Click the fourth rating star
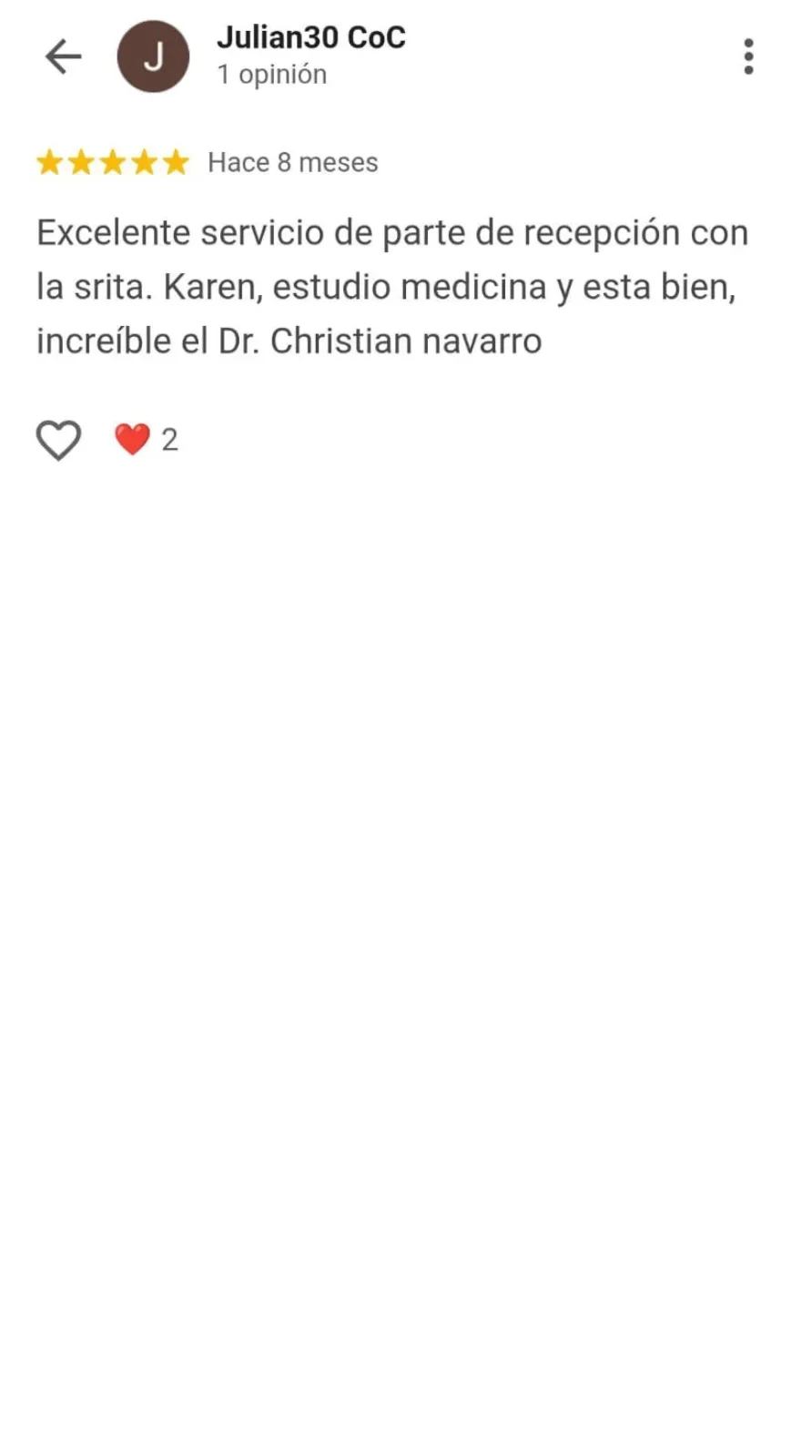Screen dimensions: 812x1456 coord(143,162)
